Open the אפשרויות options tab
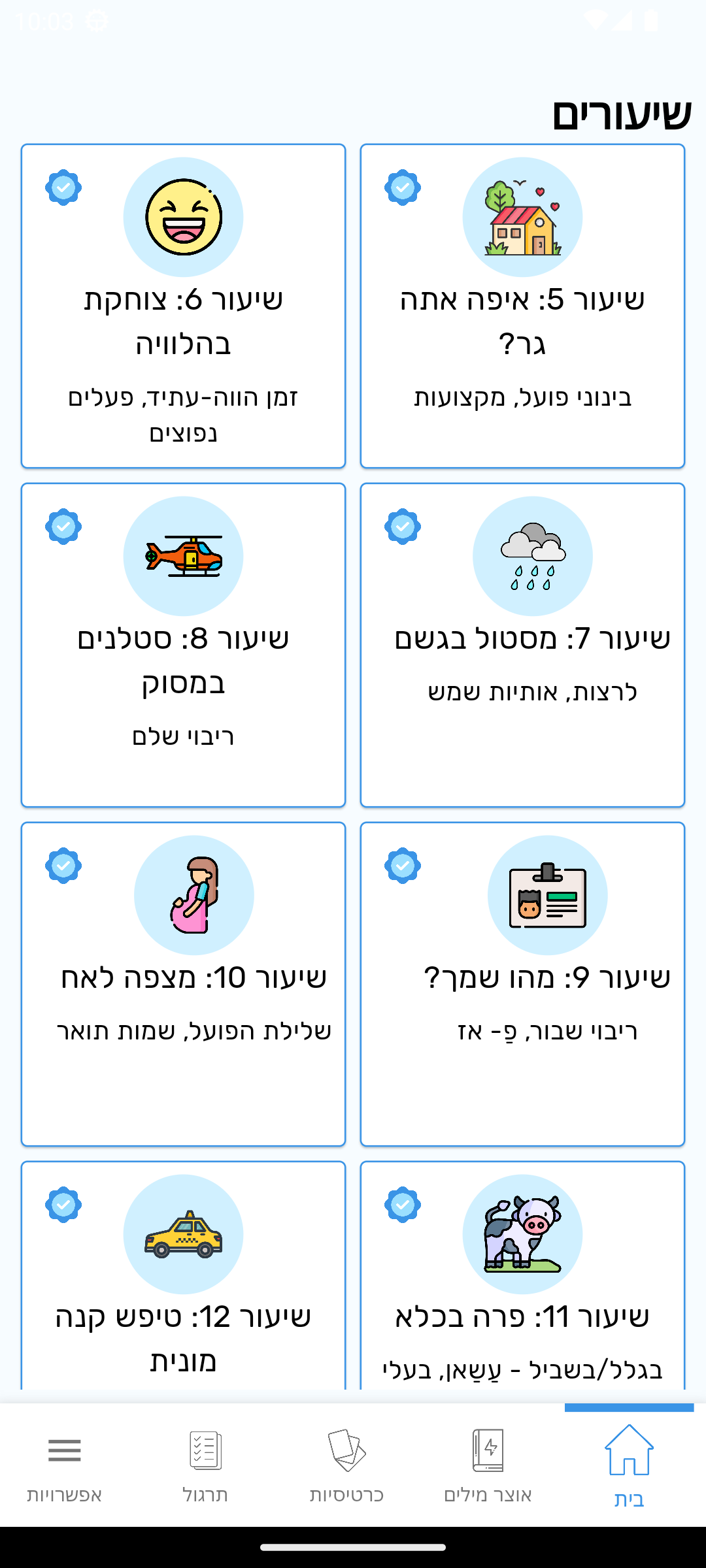This screenshot has width=706, height=1568. 64,1465
